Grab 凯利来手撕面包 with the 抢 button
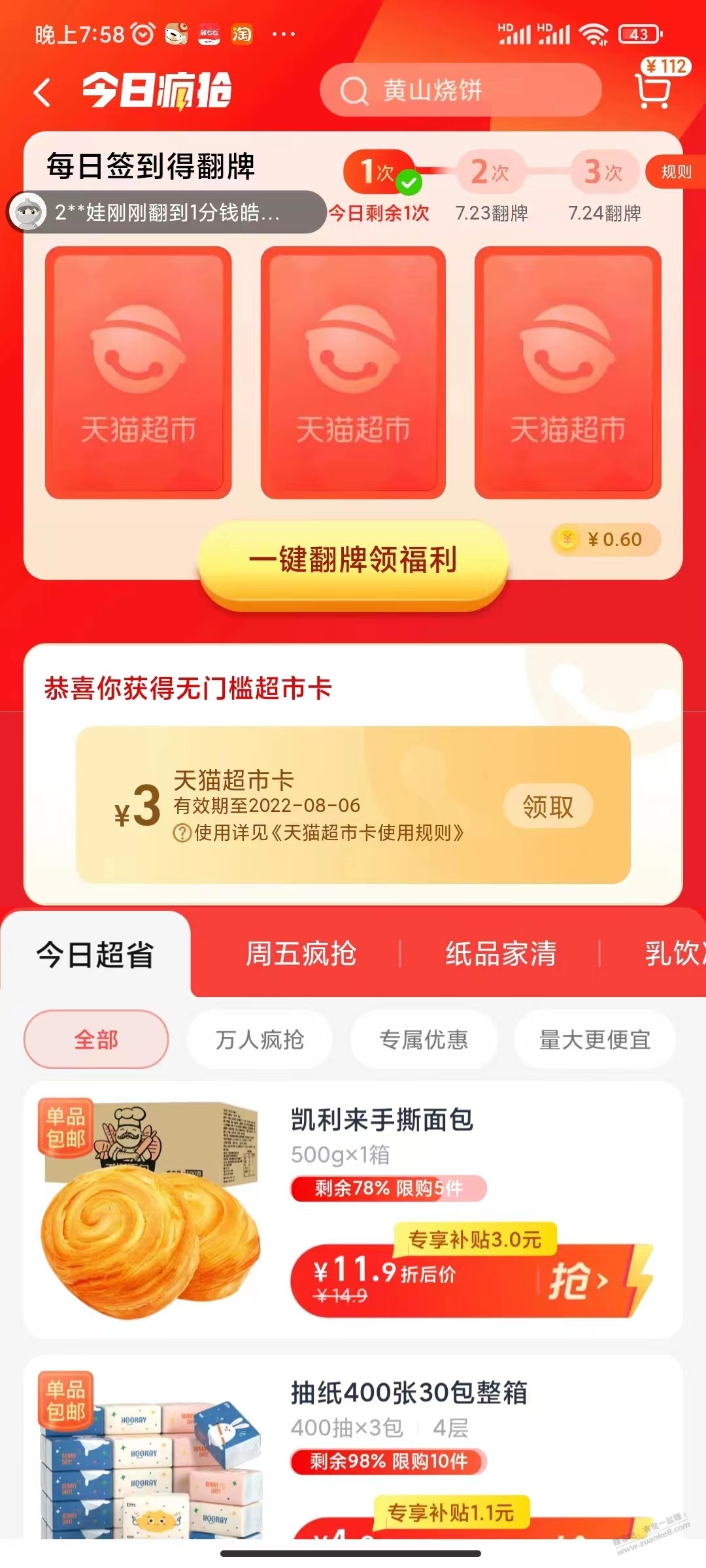The height and width of the screenshot is (1568, 706). tap(580, 1281)
